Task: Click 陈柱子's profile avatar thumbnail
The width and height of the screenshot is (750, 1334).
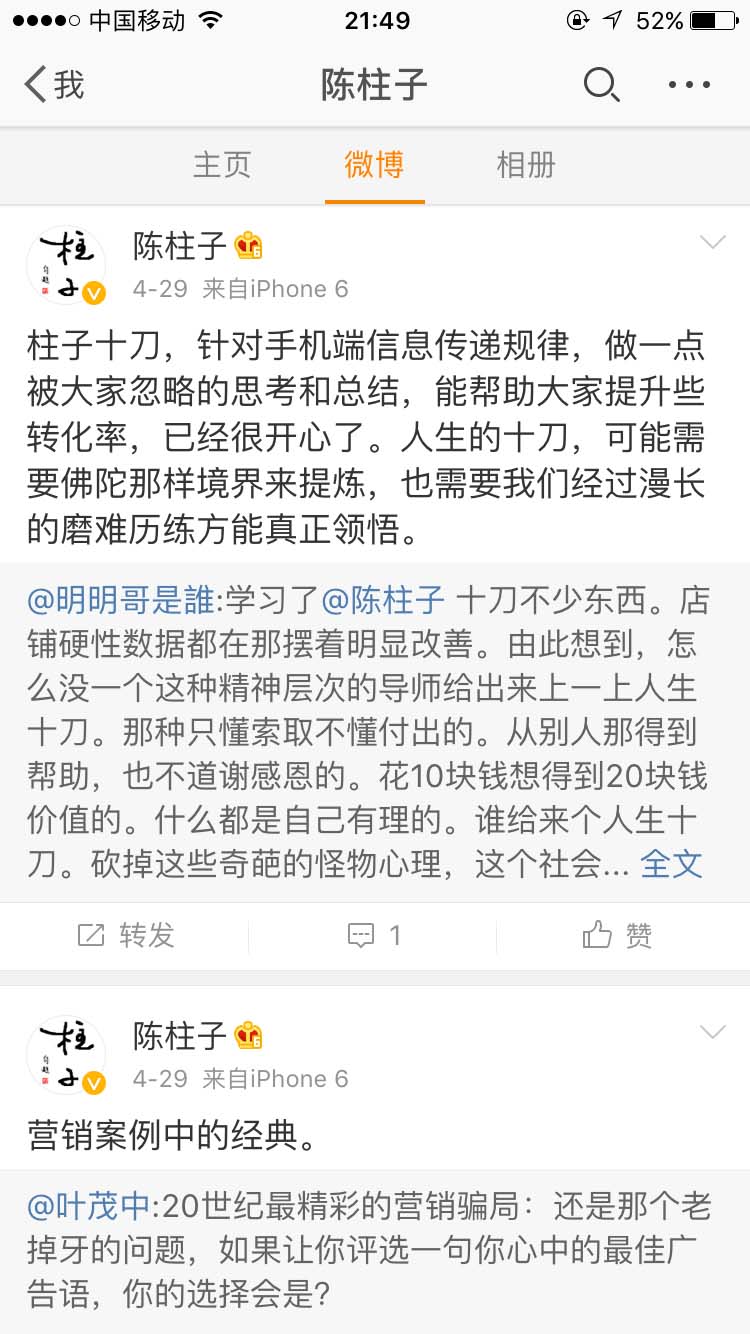Action: click(66, 264)
